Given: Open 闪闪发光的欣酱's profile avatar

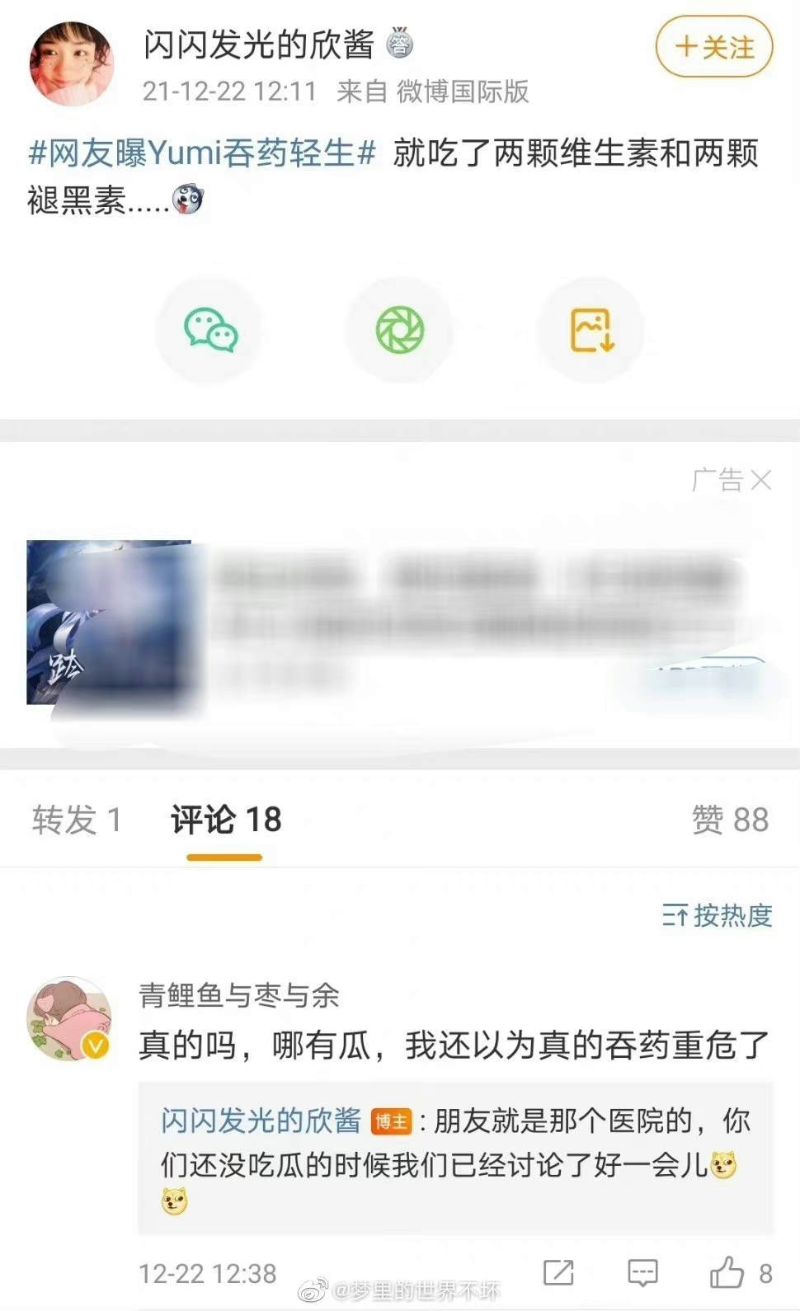Looking at the screenshot, I should point(71,64).
